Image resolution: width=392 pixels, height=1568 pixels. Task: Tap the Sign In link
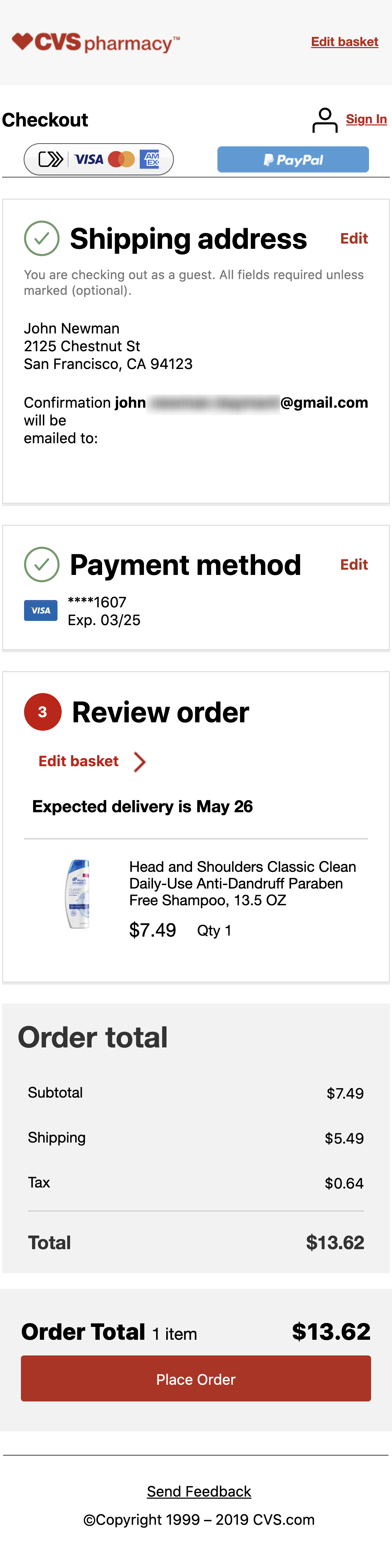(366, 119)
